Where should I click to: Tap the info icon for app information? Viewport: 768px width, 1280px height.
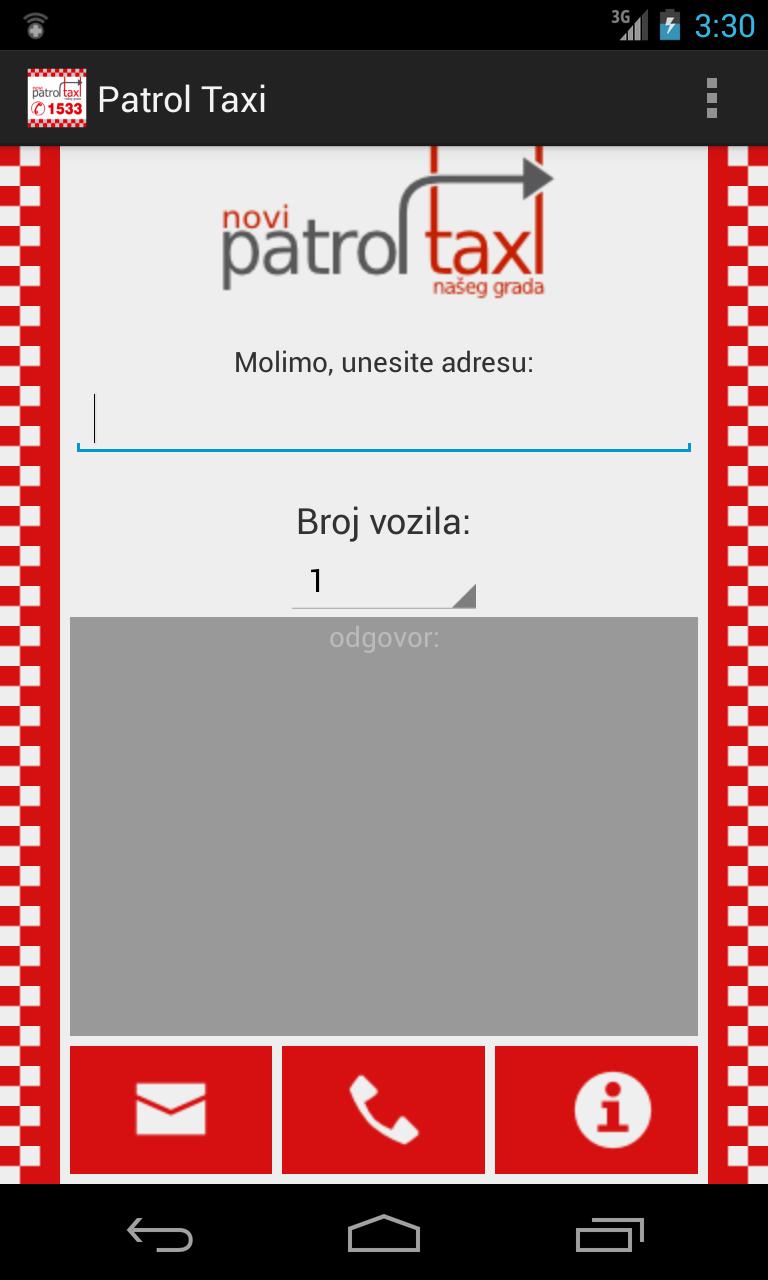596,1108
